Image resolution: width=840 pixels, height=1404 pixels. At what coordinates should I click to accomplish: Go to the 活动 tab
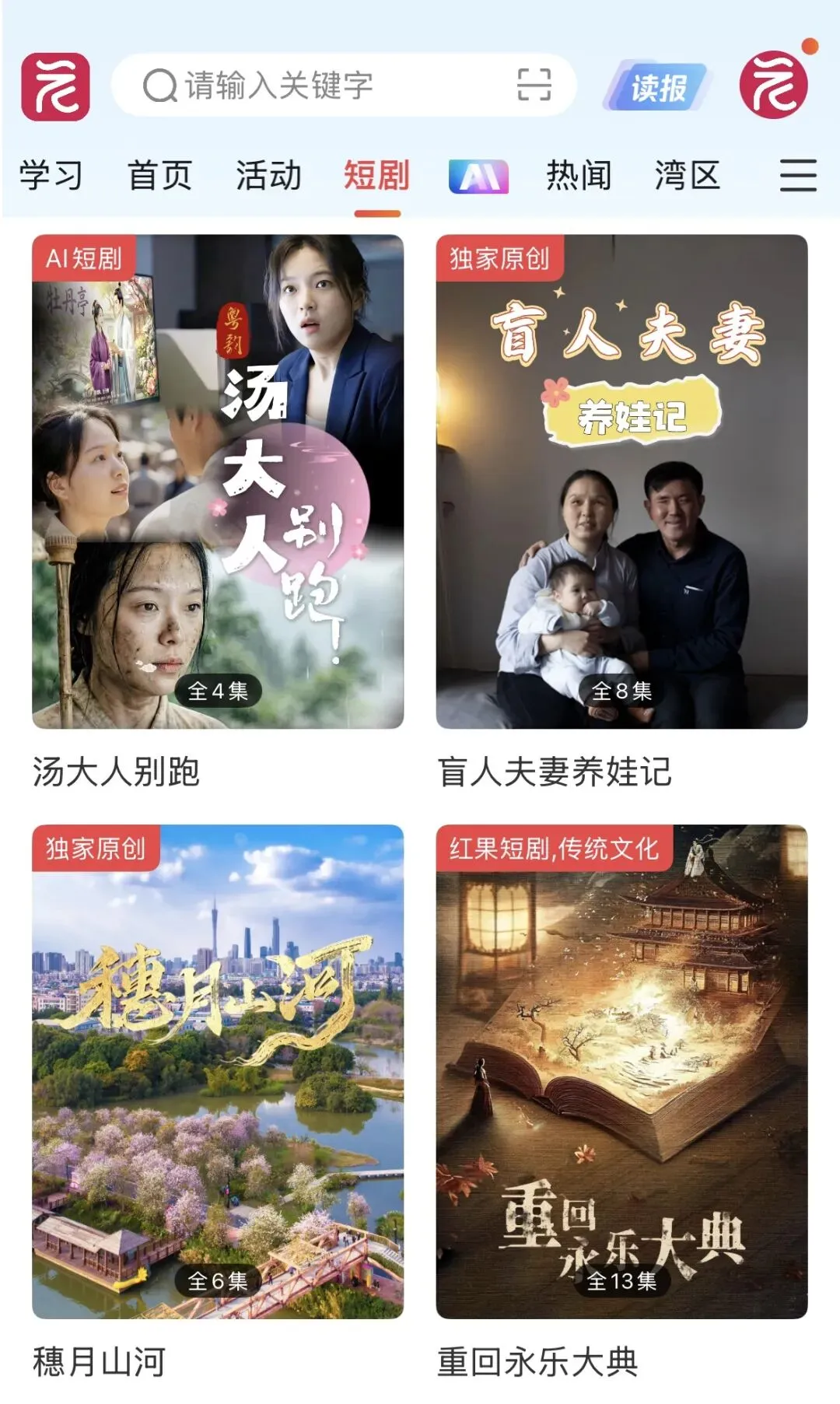click(x=268, y=175)
